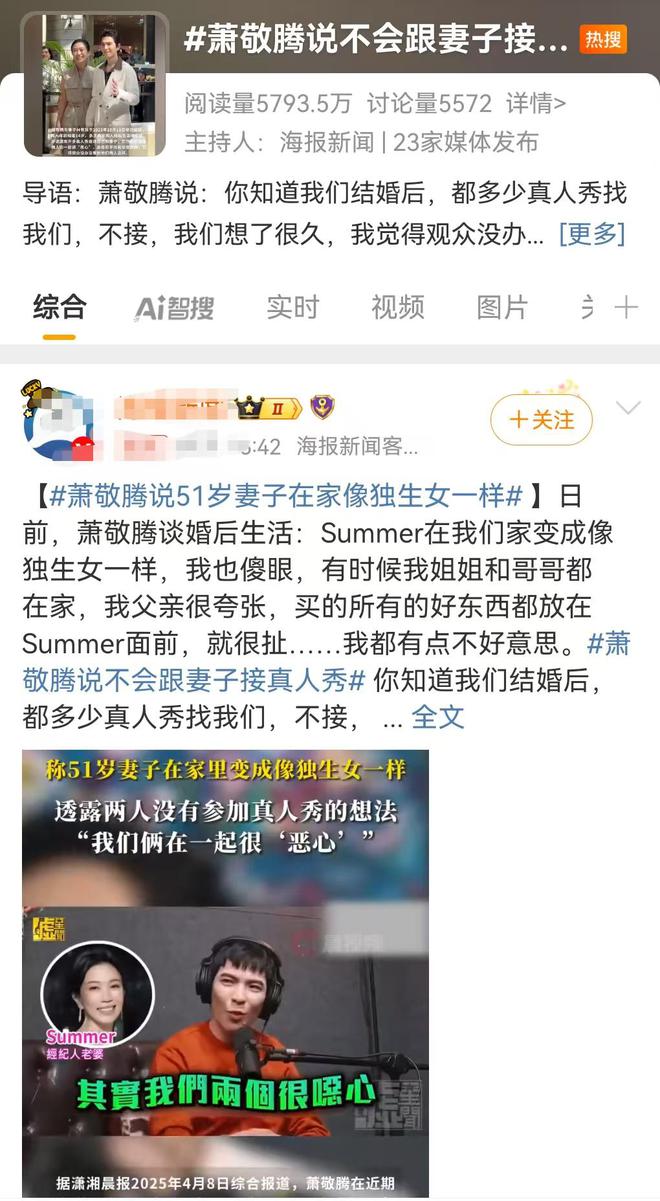Viewport: 660px width, 1201px height.
Task: Open the topic cover image thumbnail
Action: [95, 85]
